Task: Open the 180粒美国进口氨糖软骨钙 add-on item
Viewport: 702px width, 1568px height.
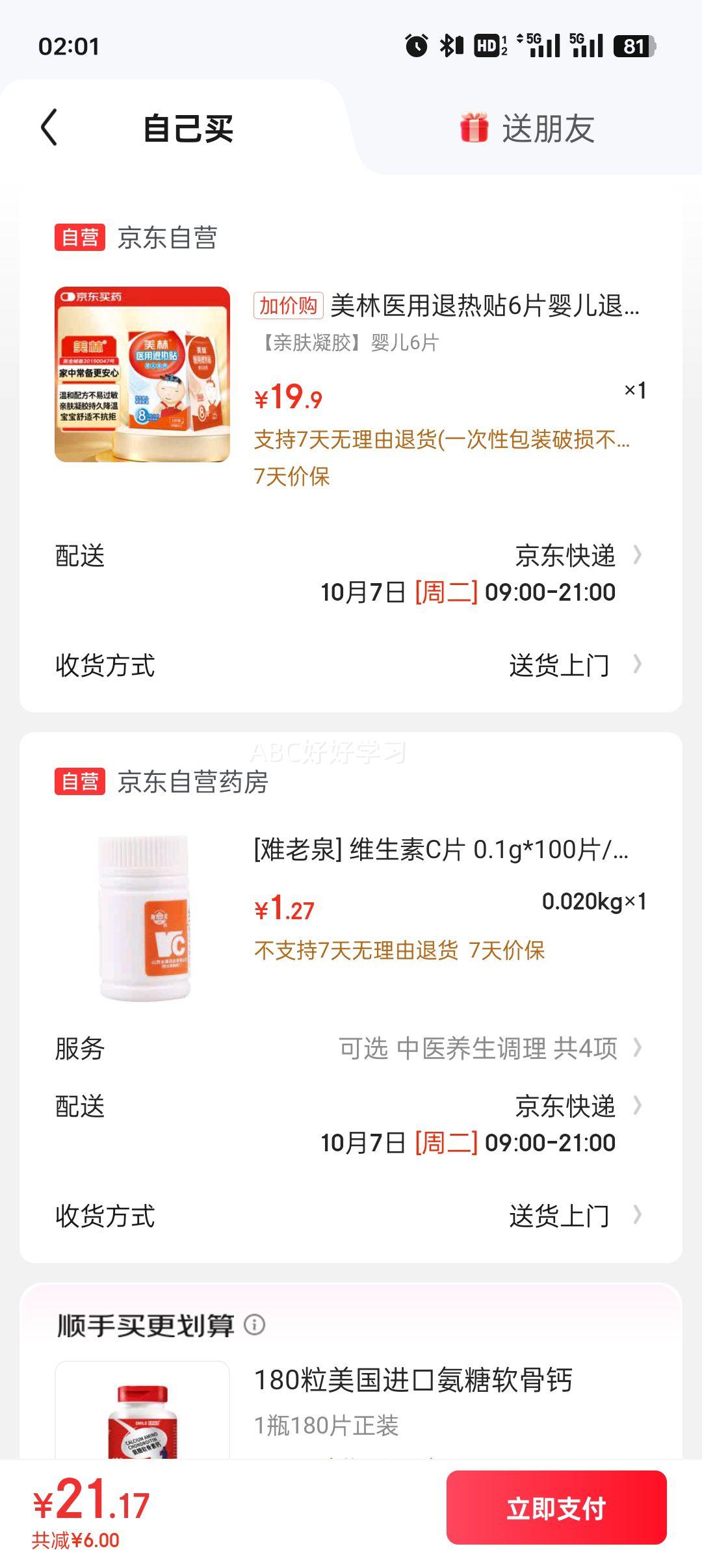Action: 413,1381
